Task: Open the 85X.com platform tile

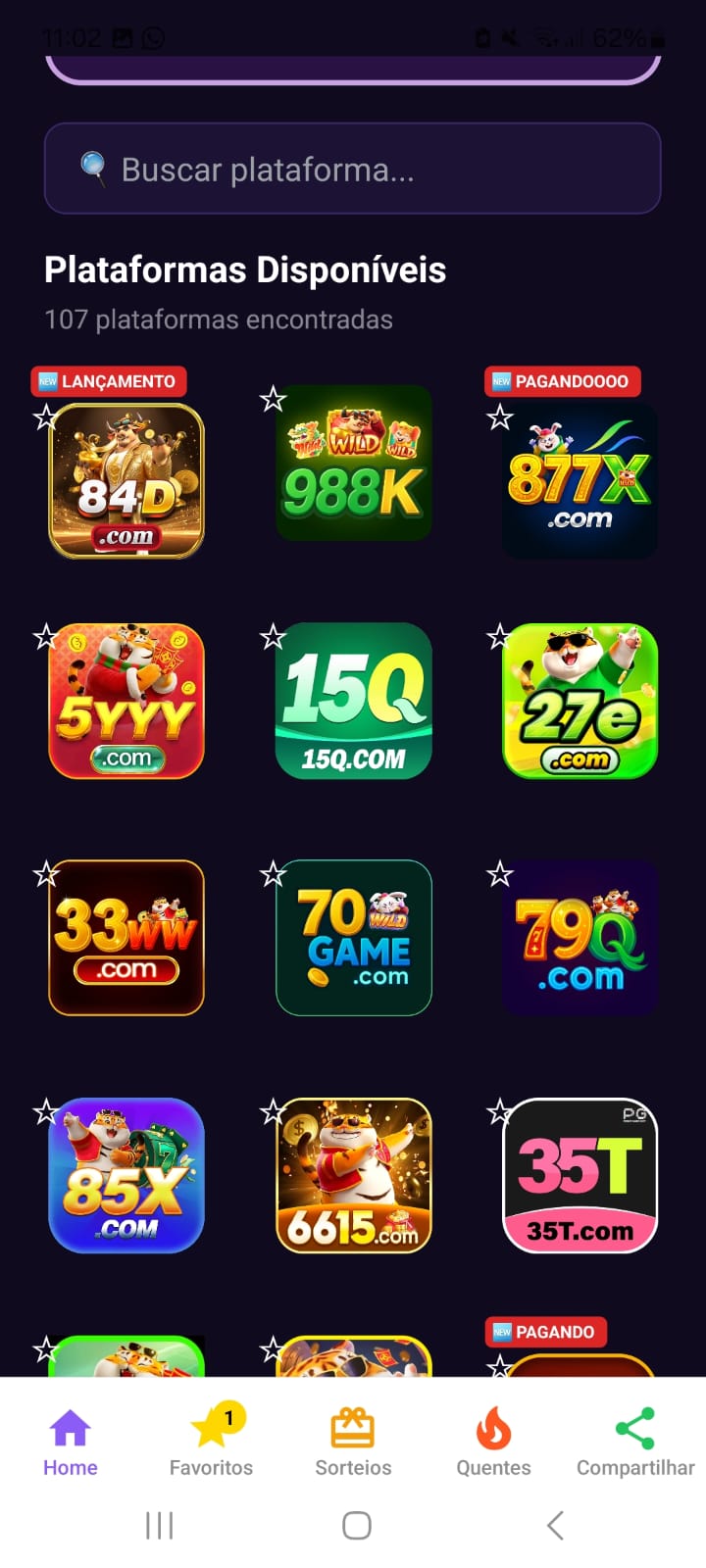Action: [126, 1175]
